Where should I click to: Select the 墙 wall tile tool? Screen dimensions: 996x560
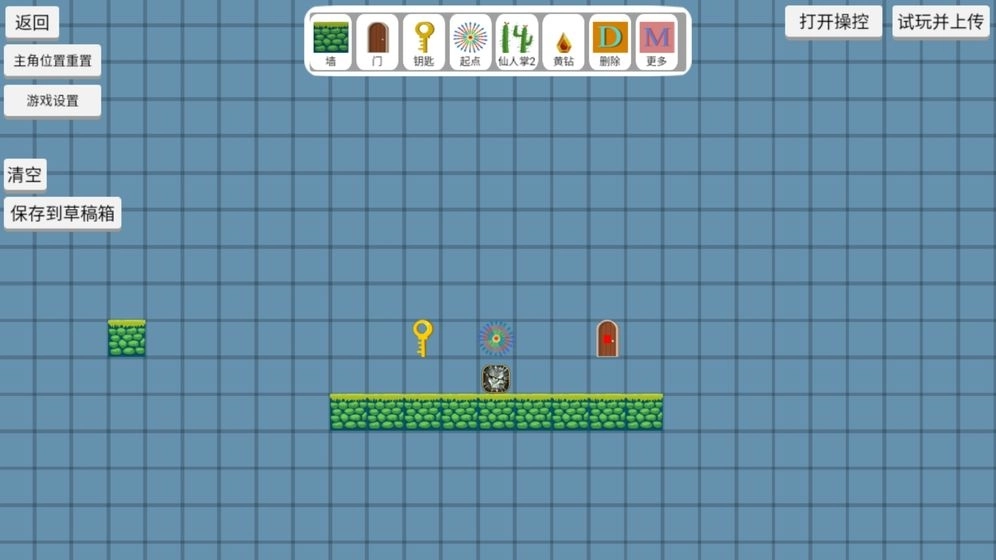(x=331, y=42)
